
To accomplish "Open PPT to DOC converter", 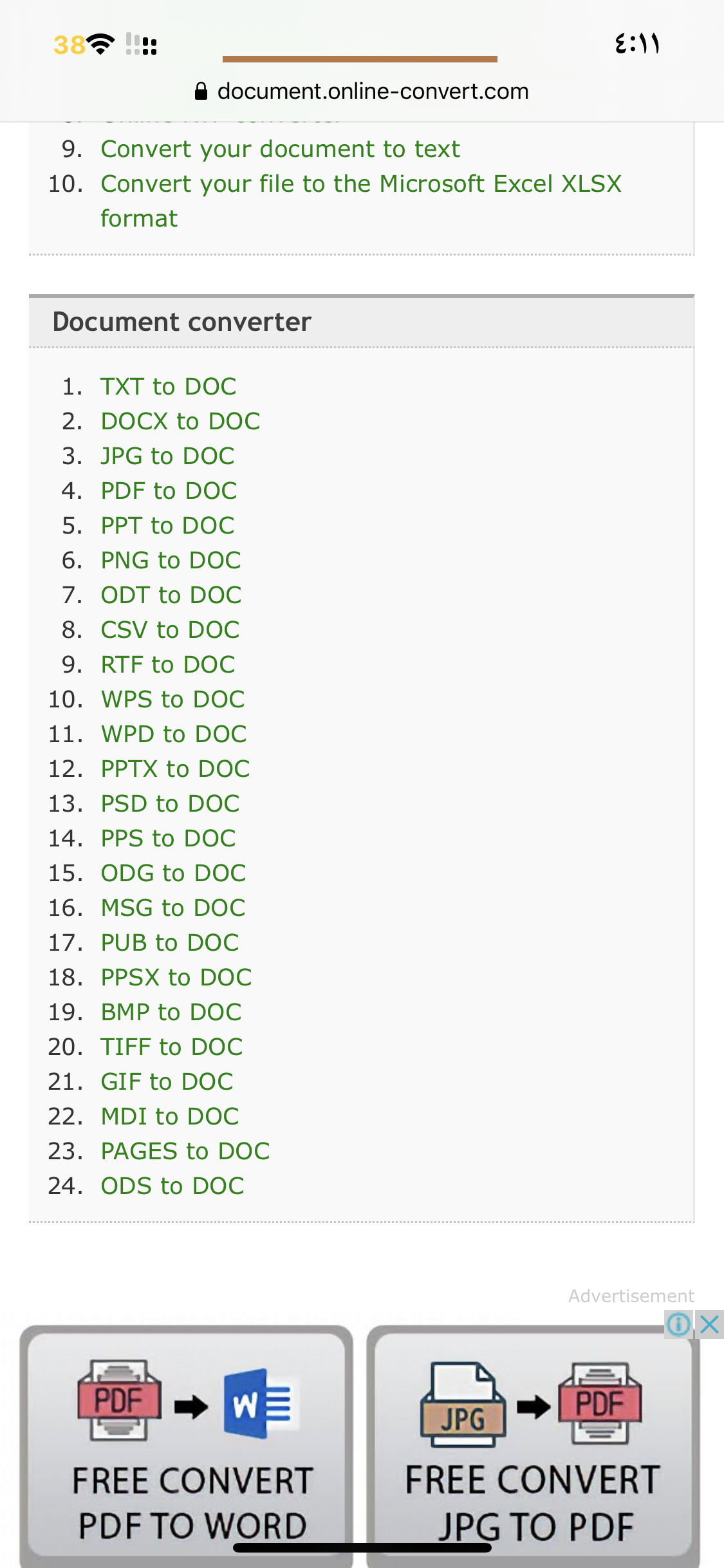I will click(x=167, y=526).
